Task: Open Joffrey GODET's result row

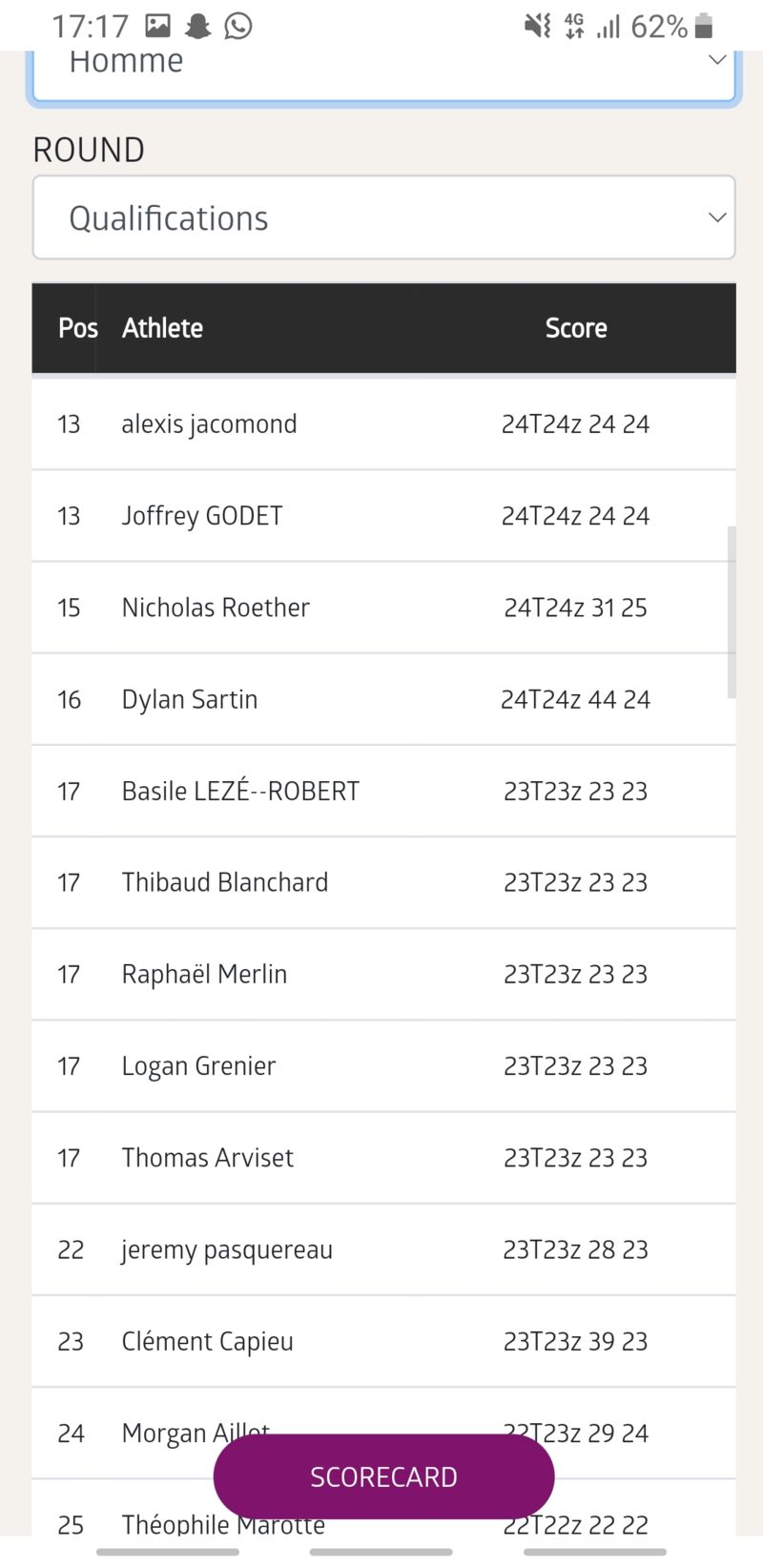Action: coord(383,516)
